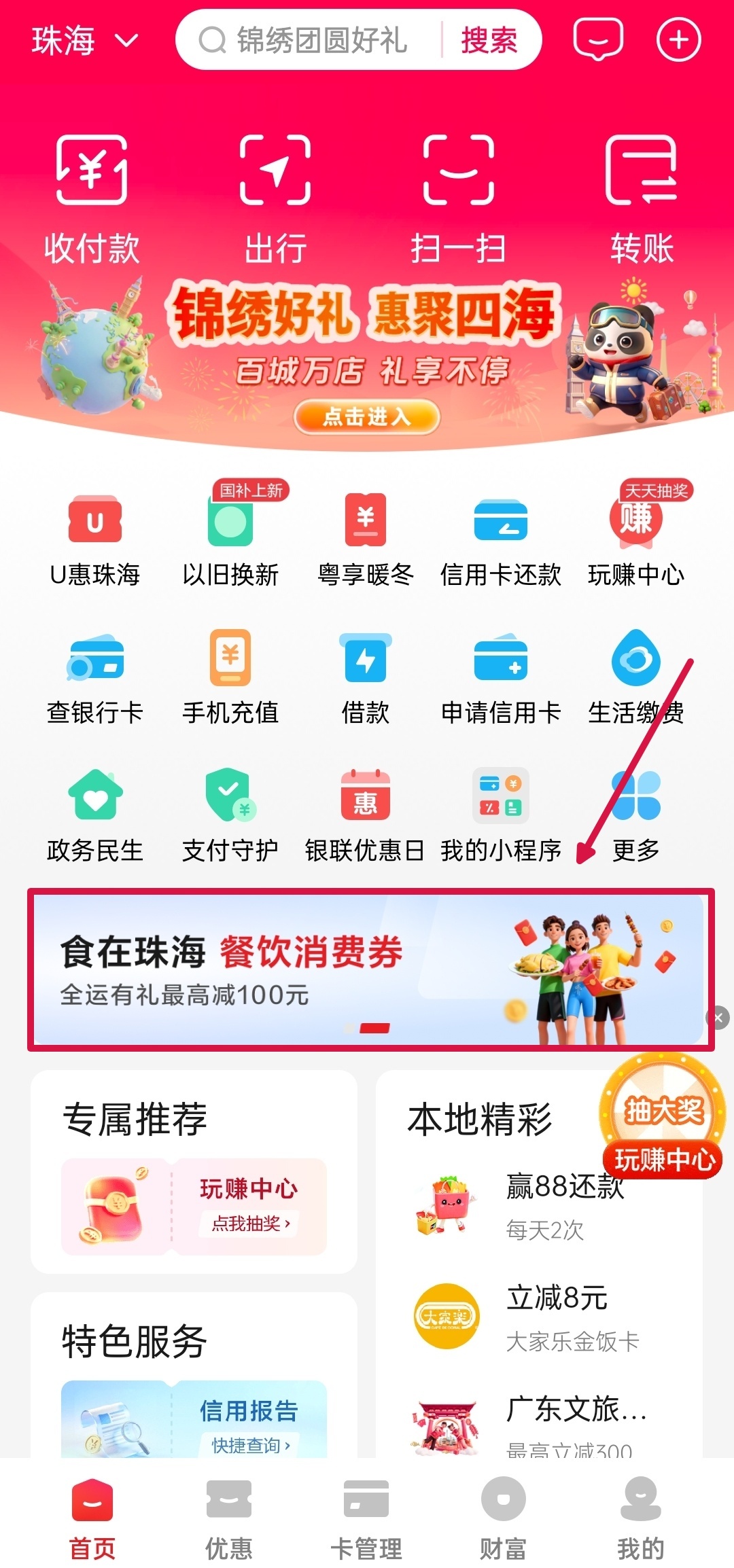Open 玩赚中心 点我抽奖 card
This screenshot has height=1568, width=734.
[x=194, y=1207]
